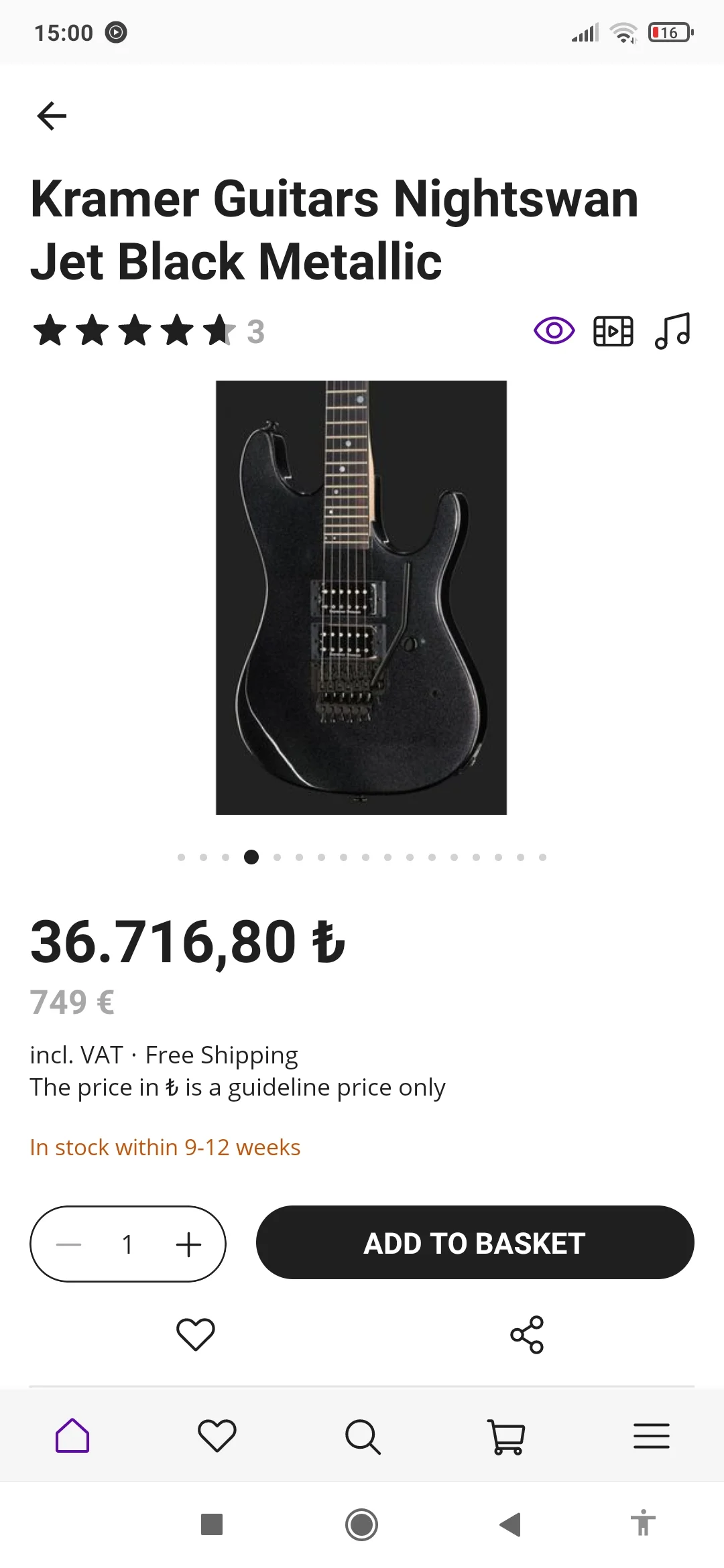724x1568 pixels.
Task: Open the search tab
Action: tap(362, 1436)
